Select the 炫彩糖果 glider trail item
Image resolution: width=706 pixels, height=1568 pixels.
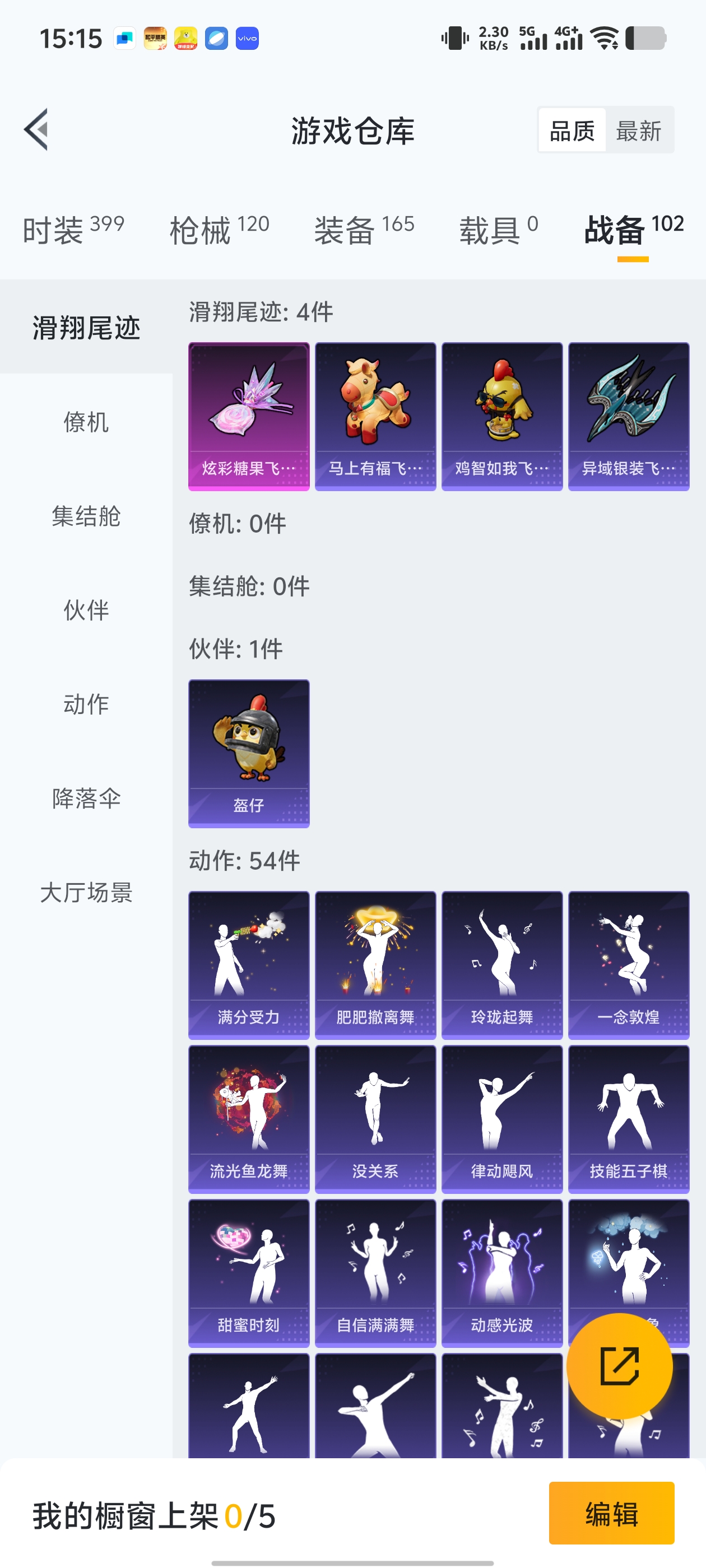point(249,415)
